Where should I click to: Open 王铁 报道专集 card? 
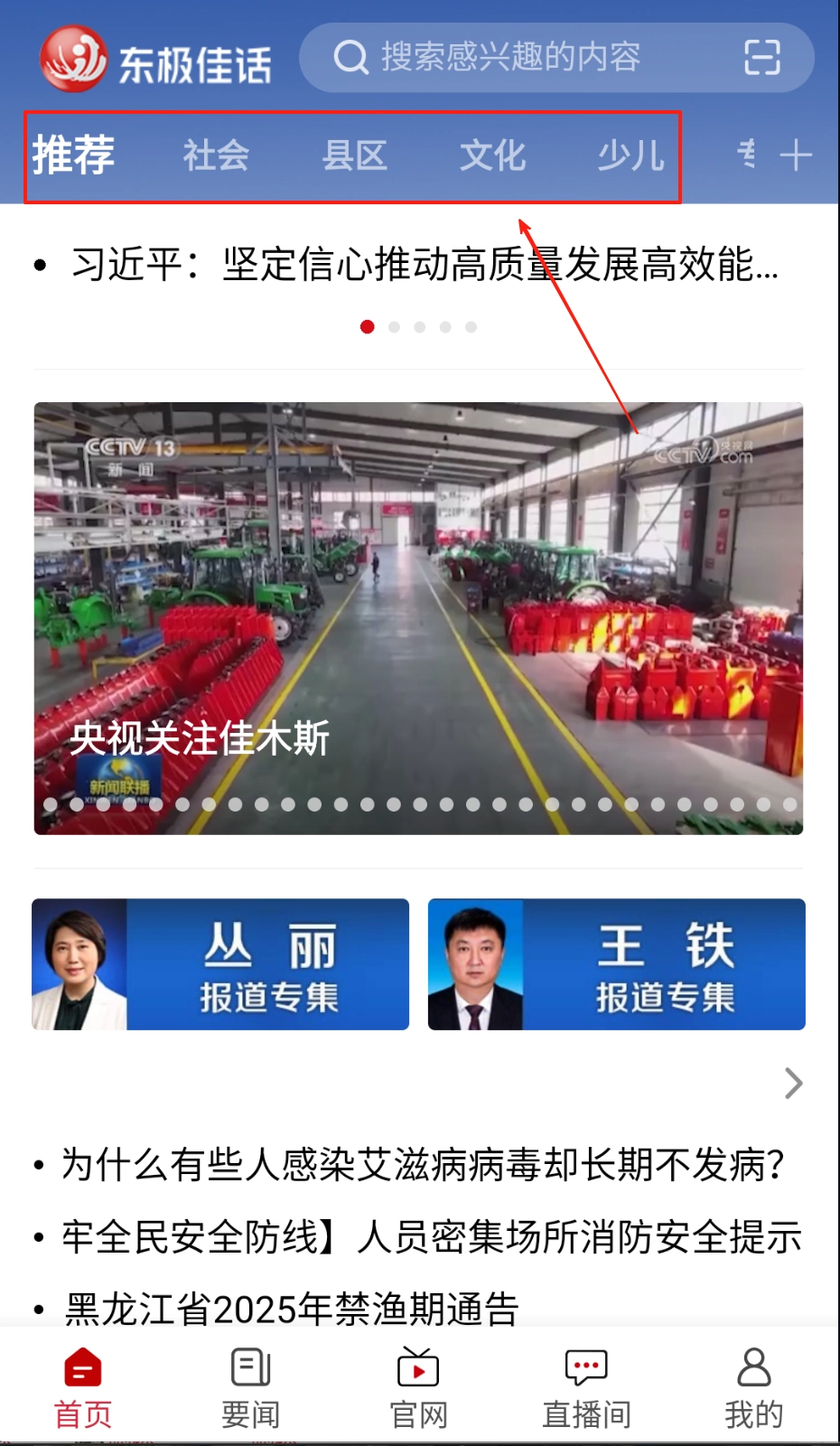click(616, 964)
